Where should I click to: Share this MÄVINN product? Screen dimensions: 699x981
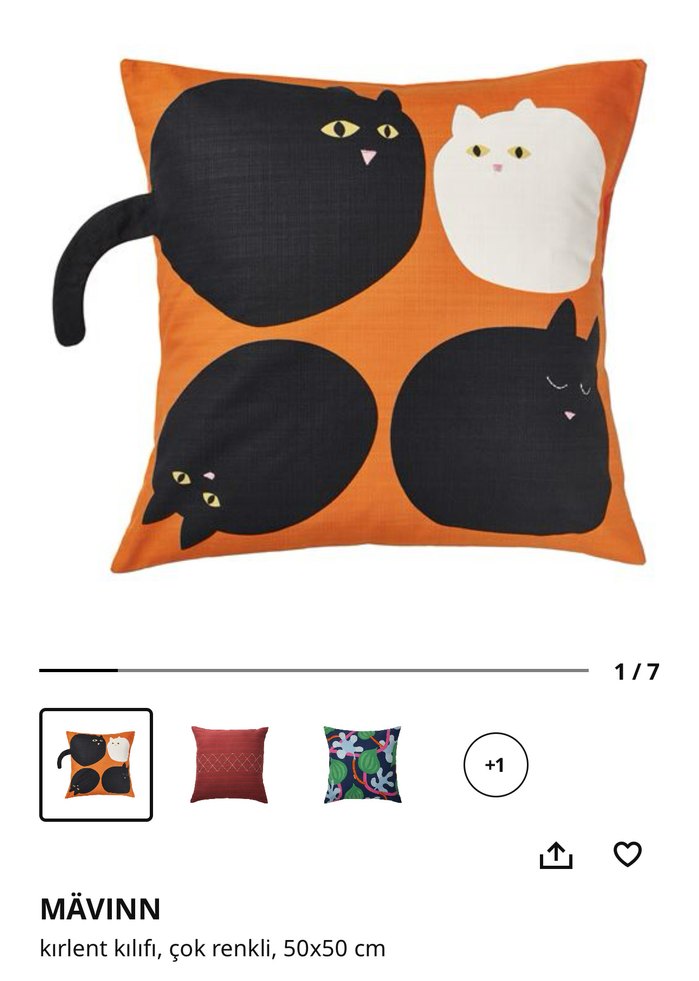(x=556, y=855)
